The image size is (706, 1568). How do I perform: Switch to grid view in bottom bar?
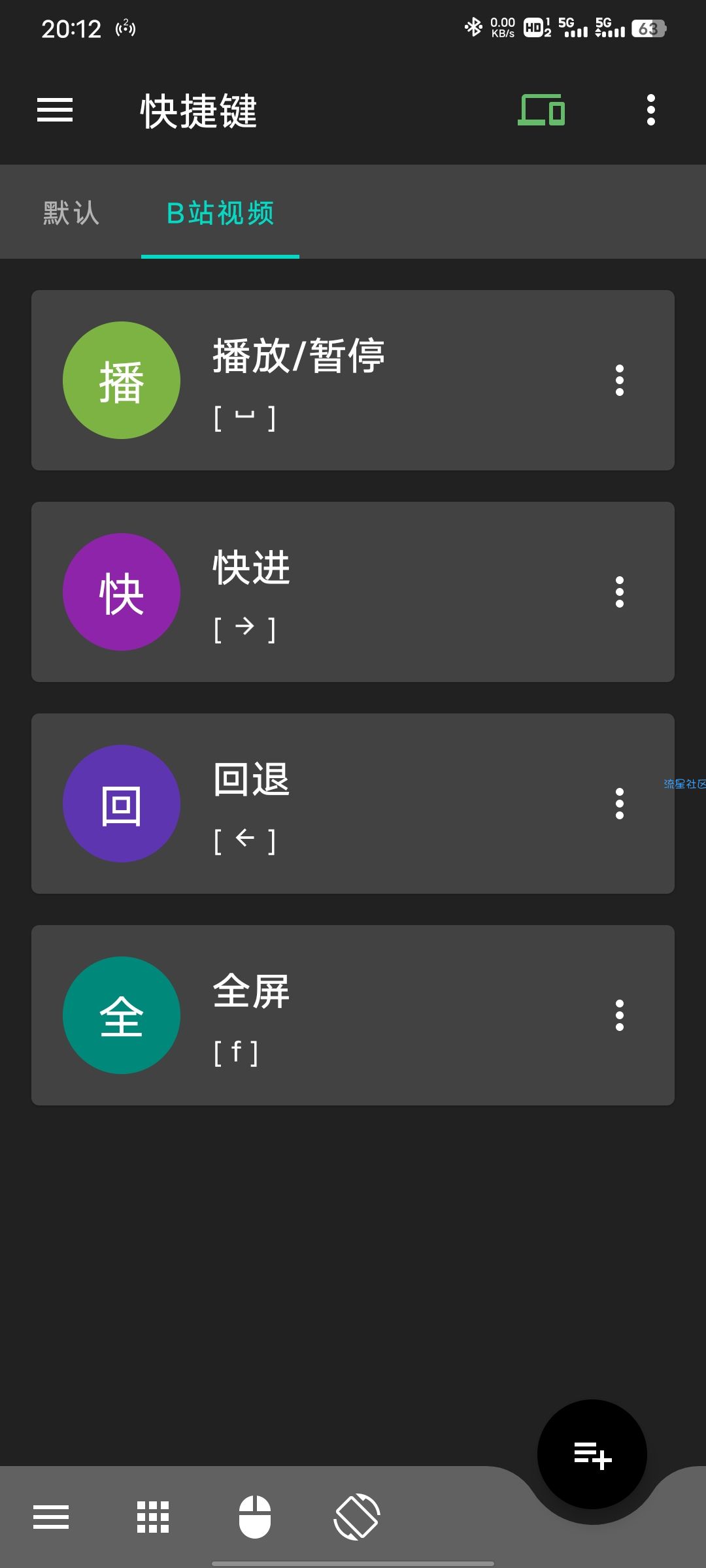click(153, 1517)
